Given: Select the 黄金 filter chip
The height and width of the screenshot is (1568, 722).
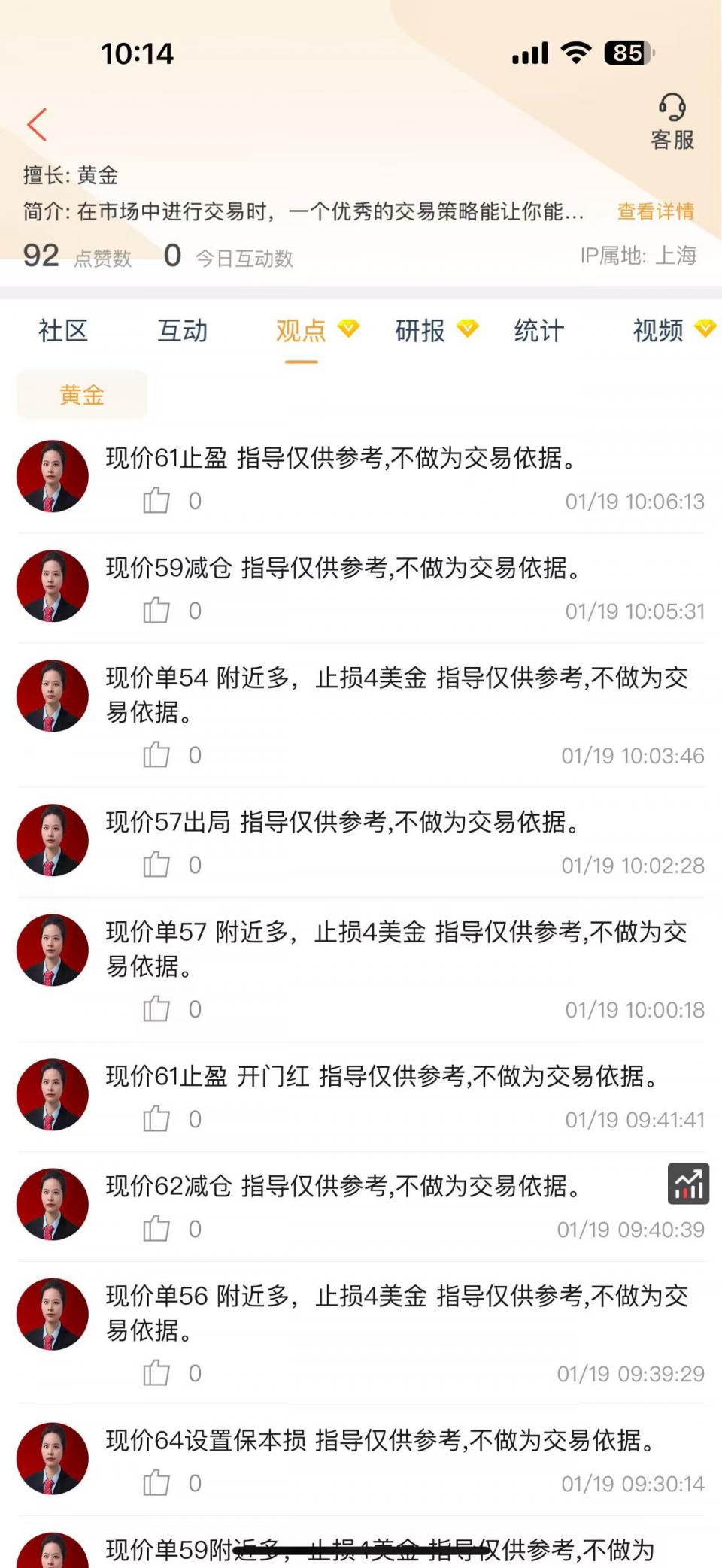Looking at the screenshot, I should coord(82,395).
